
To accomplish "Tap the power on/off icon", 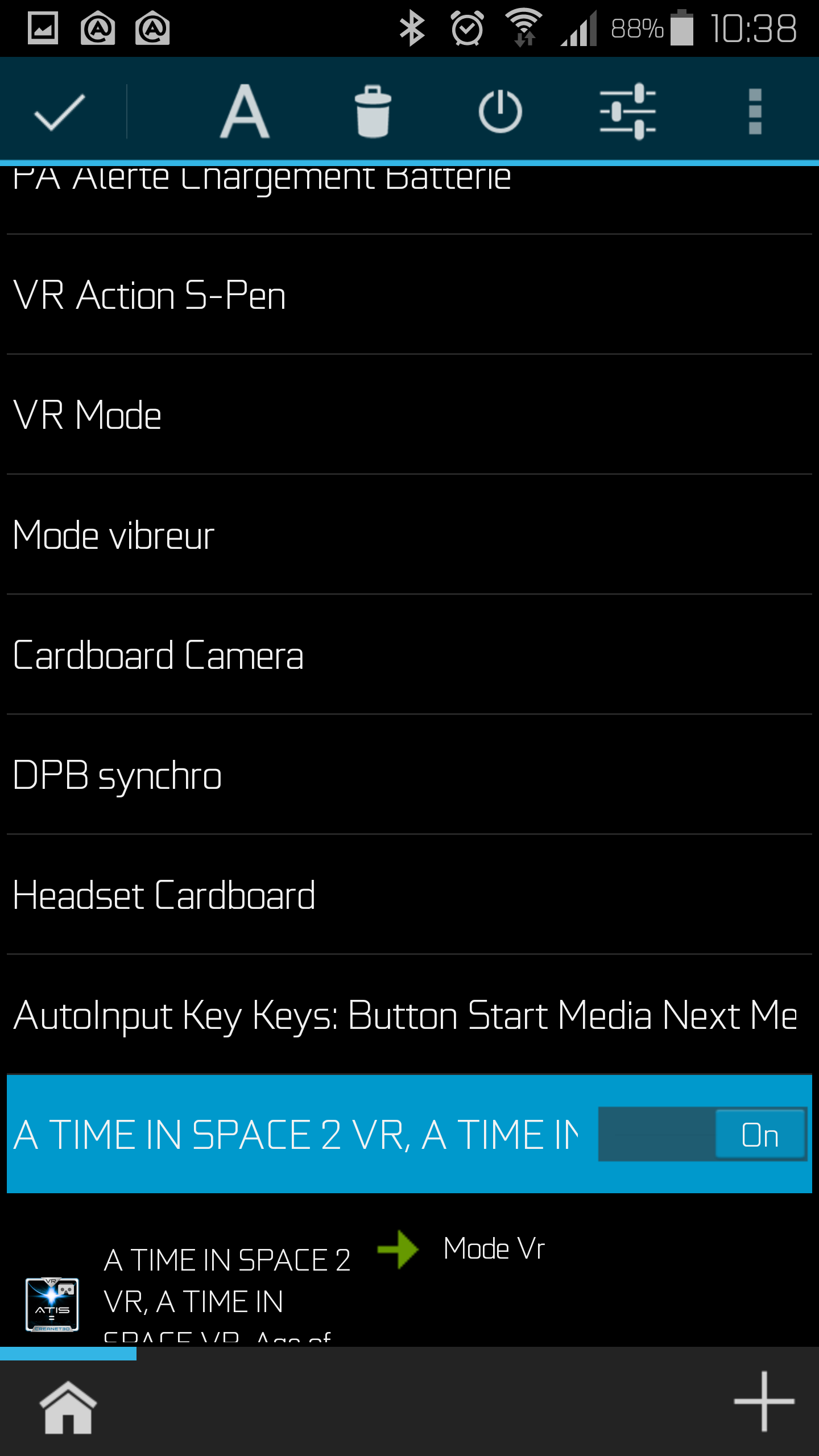I will [x=500, y=111].
